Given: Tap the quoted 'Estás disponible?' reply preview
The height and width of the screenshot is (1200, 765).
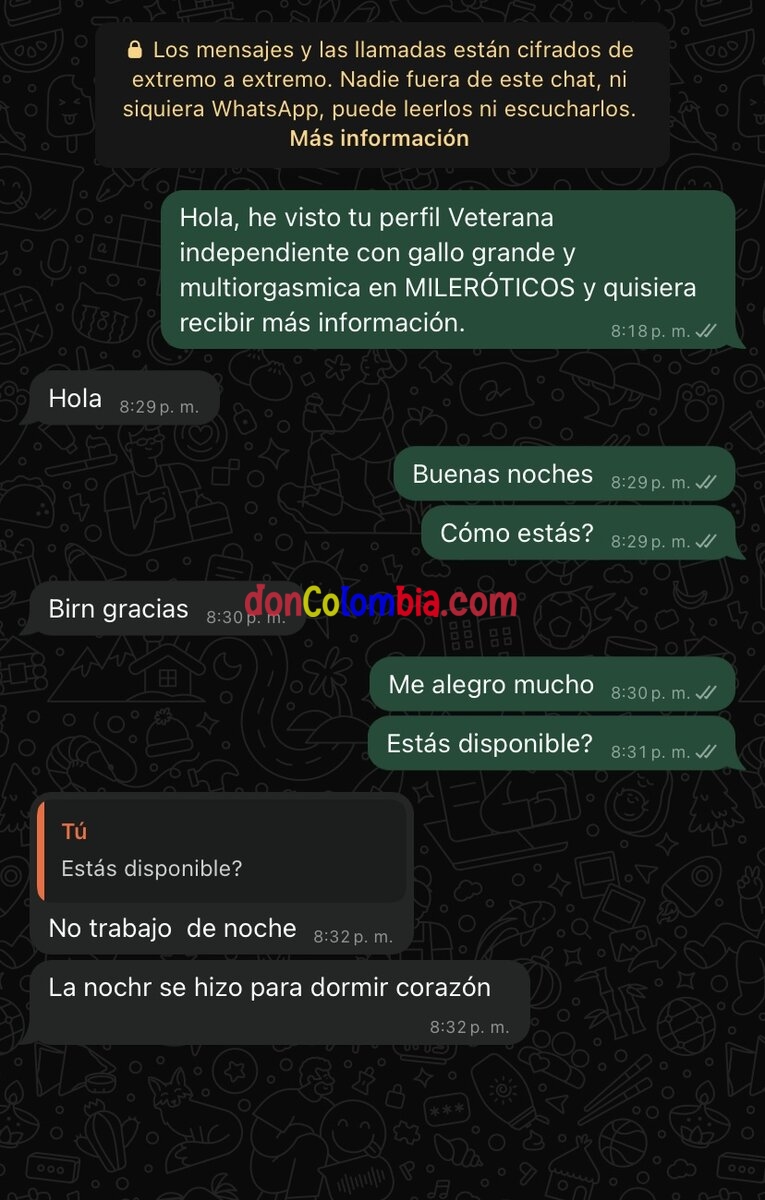Looking at the screenshot, I should (222, 850).
